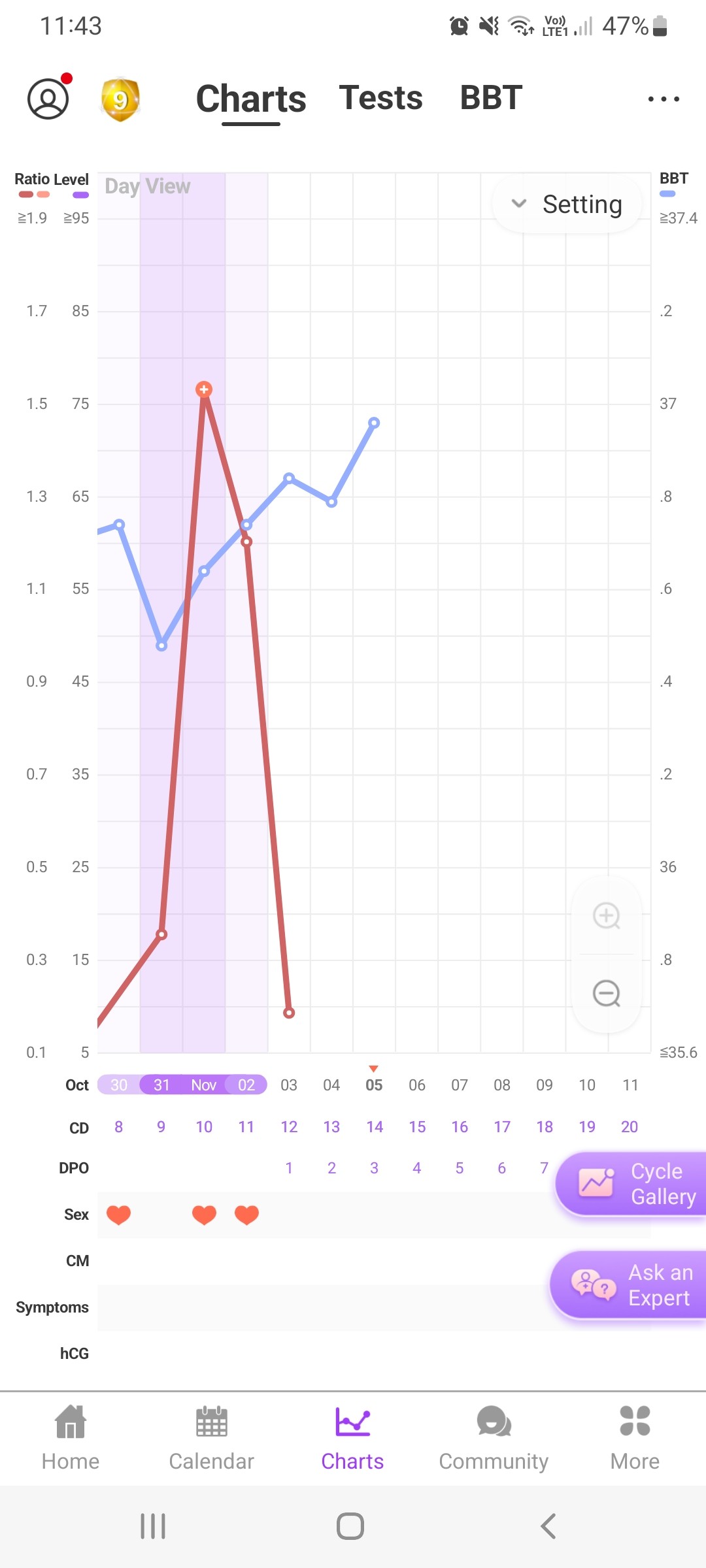Viewport: 706px width, 1568px height.
Task: Select the Charts bottom navigation item
Action: click(x=352, y=1439)
